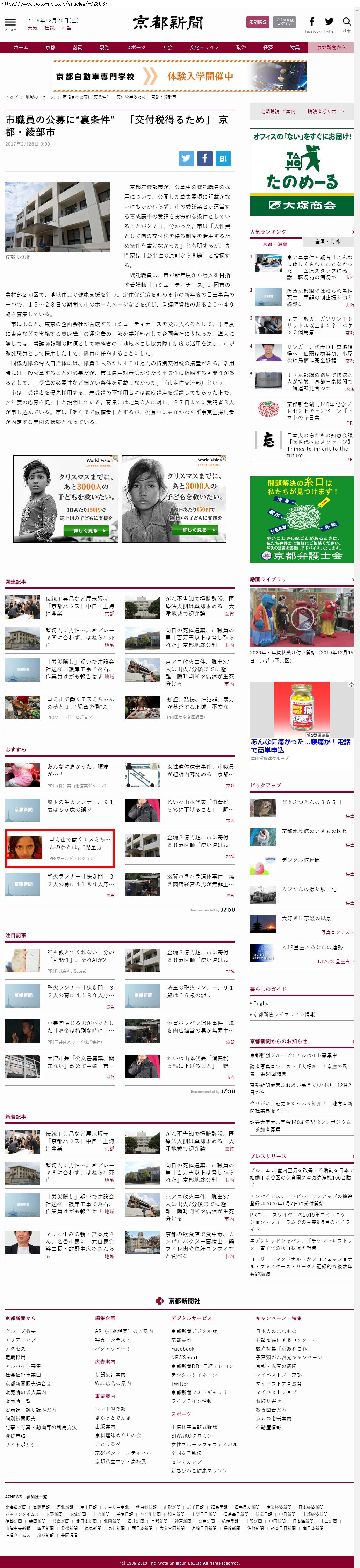
Task: Open the English guide link
Action: [x=263, y=1003]
